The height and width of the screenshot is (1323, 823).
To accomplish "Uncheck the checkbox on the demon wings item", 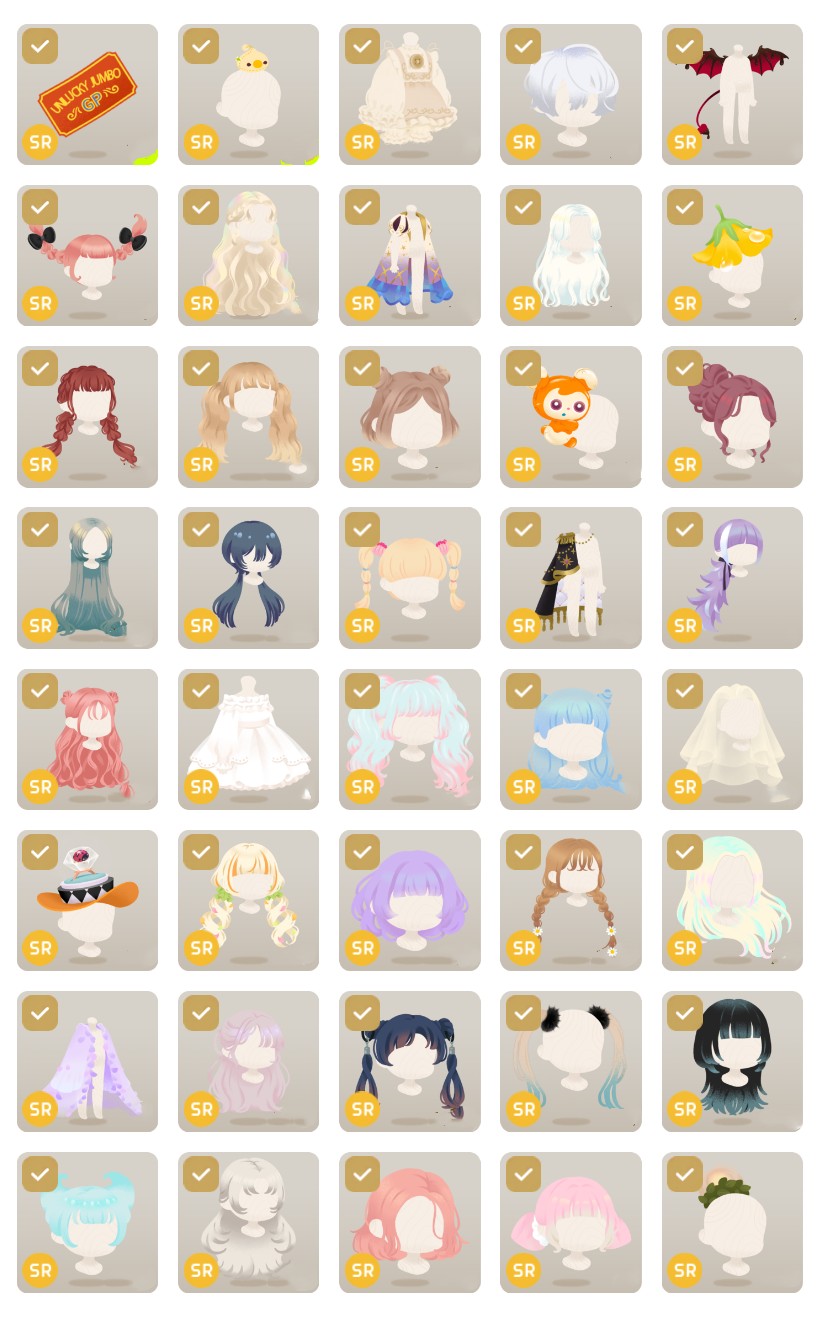I will pos(684,46).
